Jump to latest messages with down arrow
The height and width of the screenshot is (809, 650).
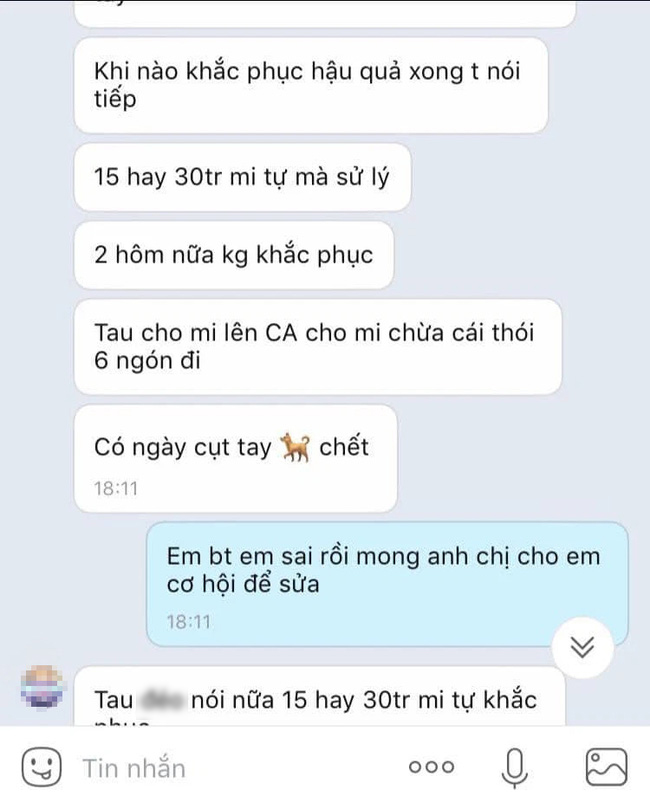[x=582, y=647]
